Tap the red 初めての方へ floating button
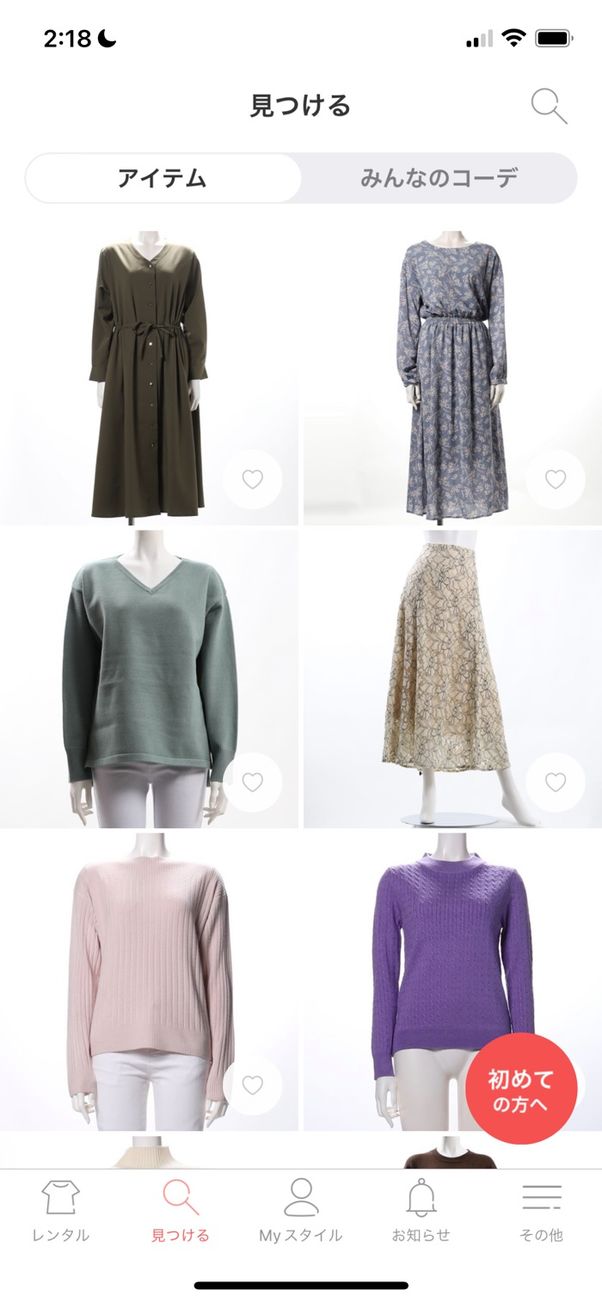This screenshot has width=602, height=1302. click(520, 1090)
